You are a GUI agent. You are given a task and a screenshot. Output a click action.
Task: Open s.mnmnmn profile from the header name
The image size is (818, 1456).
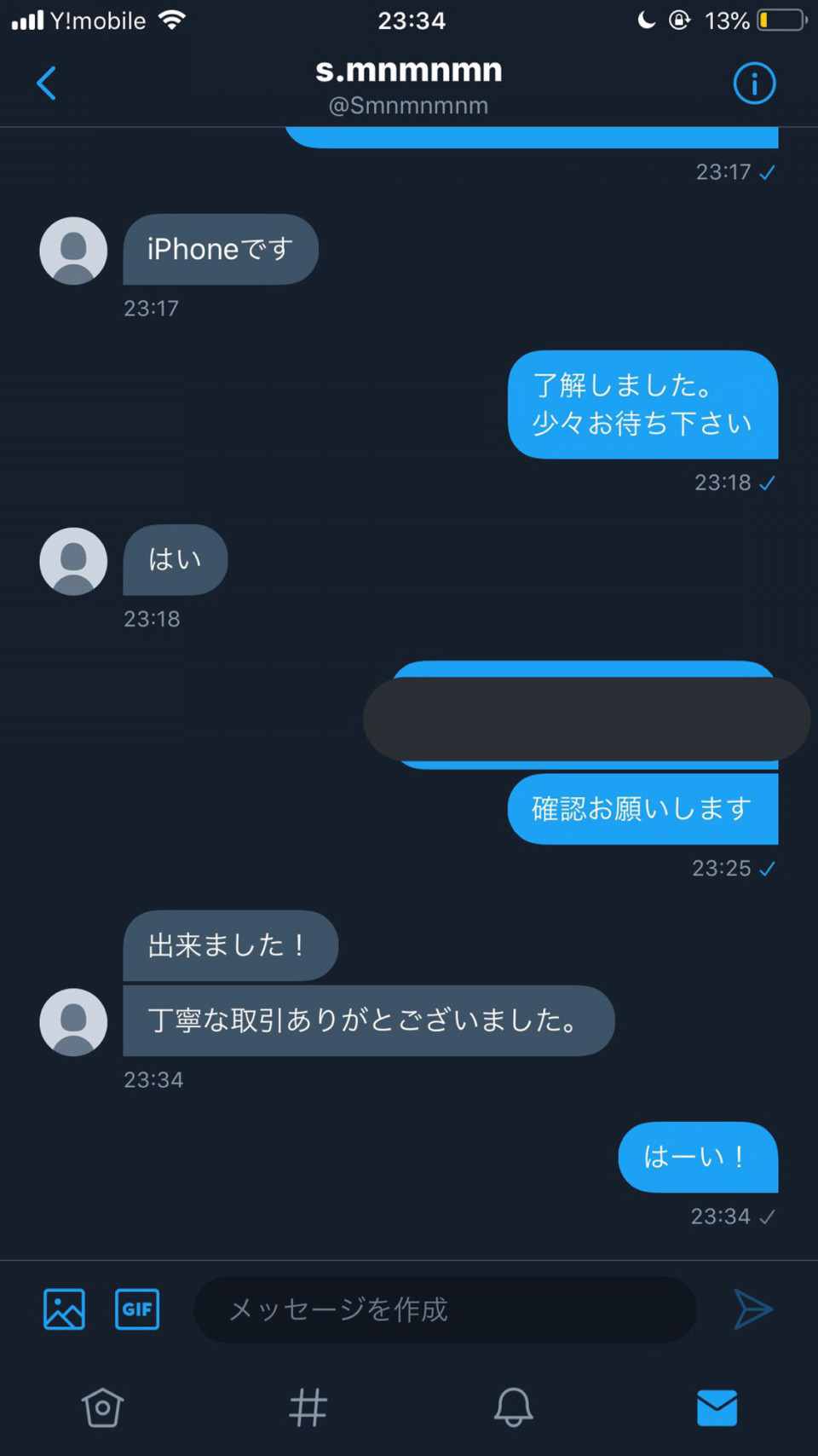[409, 70]
